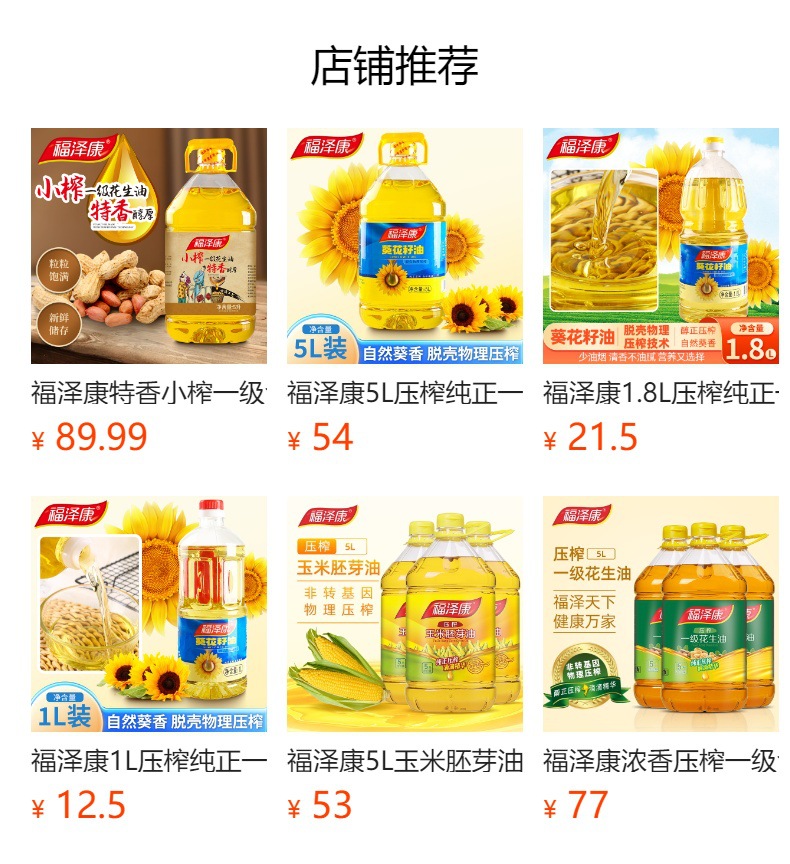View the 福泽康1.8L压榨纯正 sunflower oil item priced ¥21.5
790x864 pixels.
[x=660, y=246]
